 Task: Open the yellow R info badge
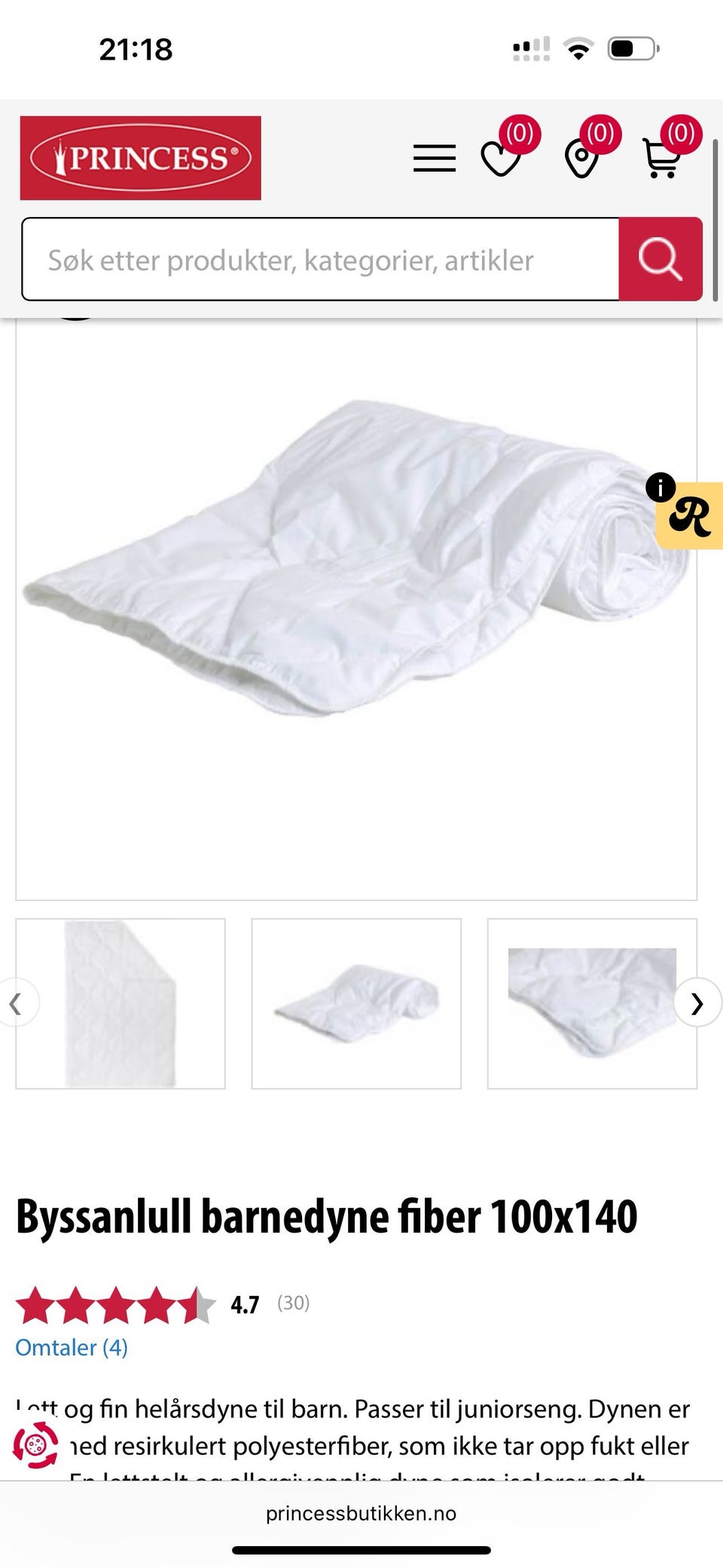689,516
